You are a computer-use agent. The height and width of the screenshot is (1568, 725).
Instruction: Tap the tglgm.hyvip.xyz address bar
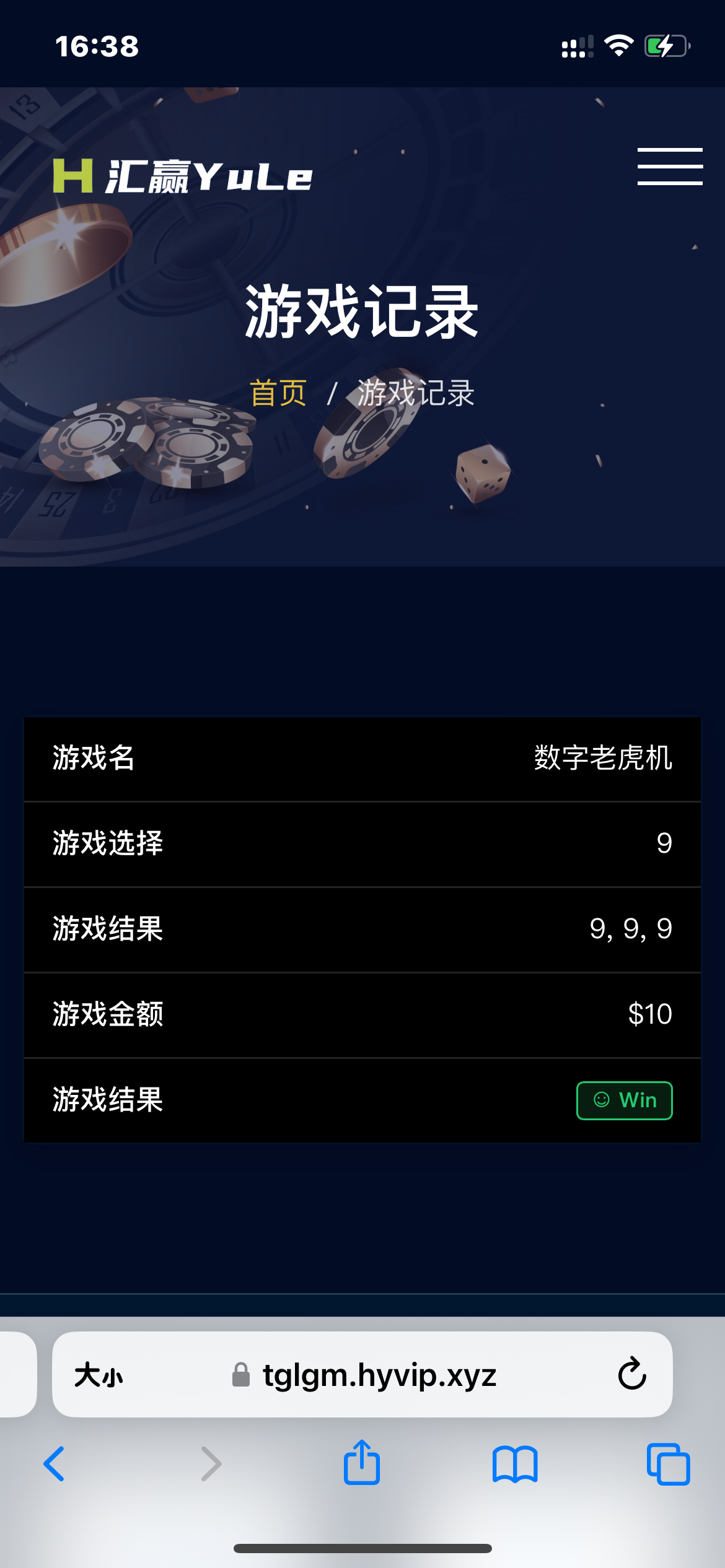[x=378, y=1375]
